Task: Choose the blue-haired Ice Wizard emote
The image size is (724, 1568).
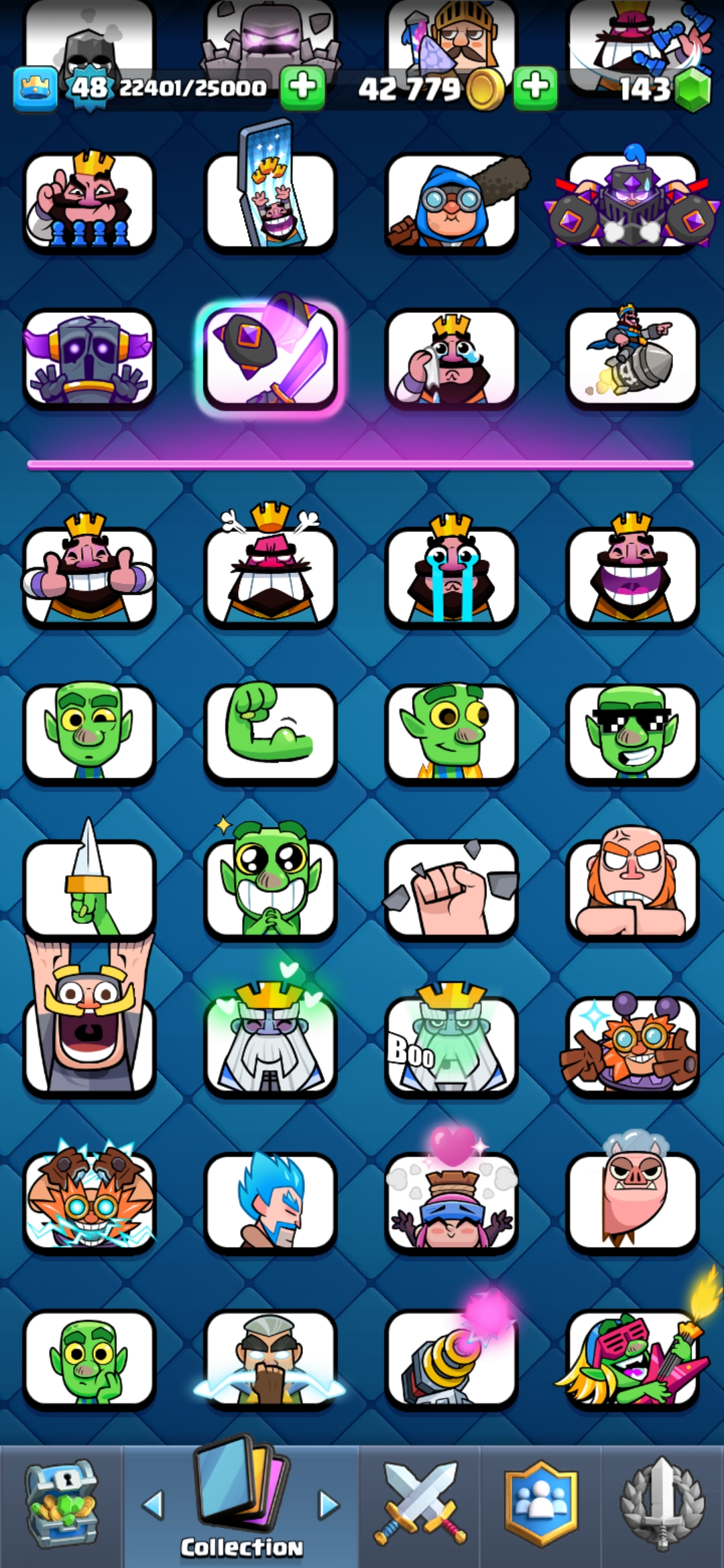Action: [x=270, y=1201]
